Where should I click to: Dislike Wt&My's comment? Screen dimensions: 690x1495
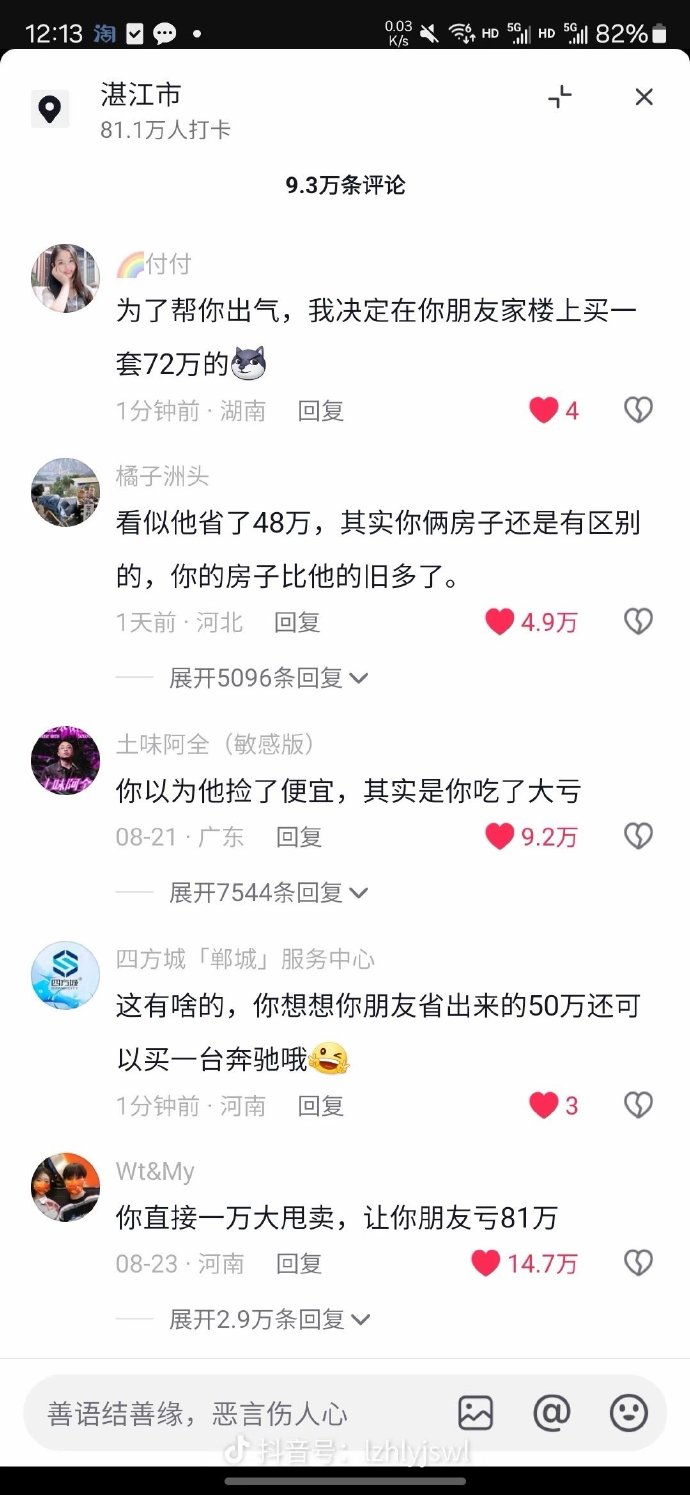pos(638,1263)
